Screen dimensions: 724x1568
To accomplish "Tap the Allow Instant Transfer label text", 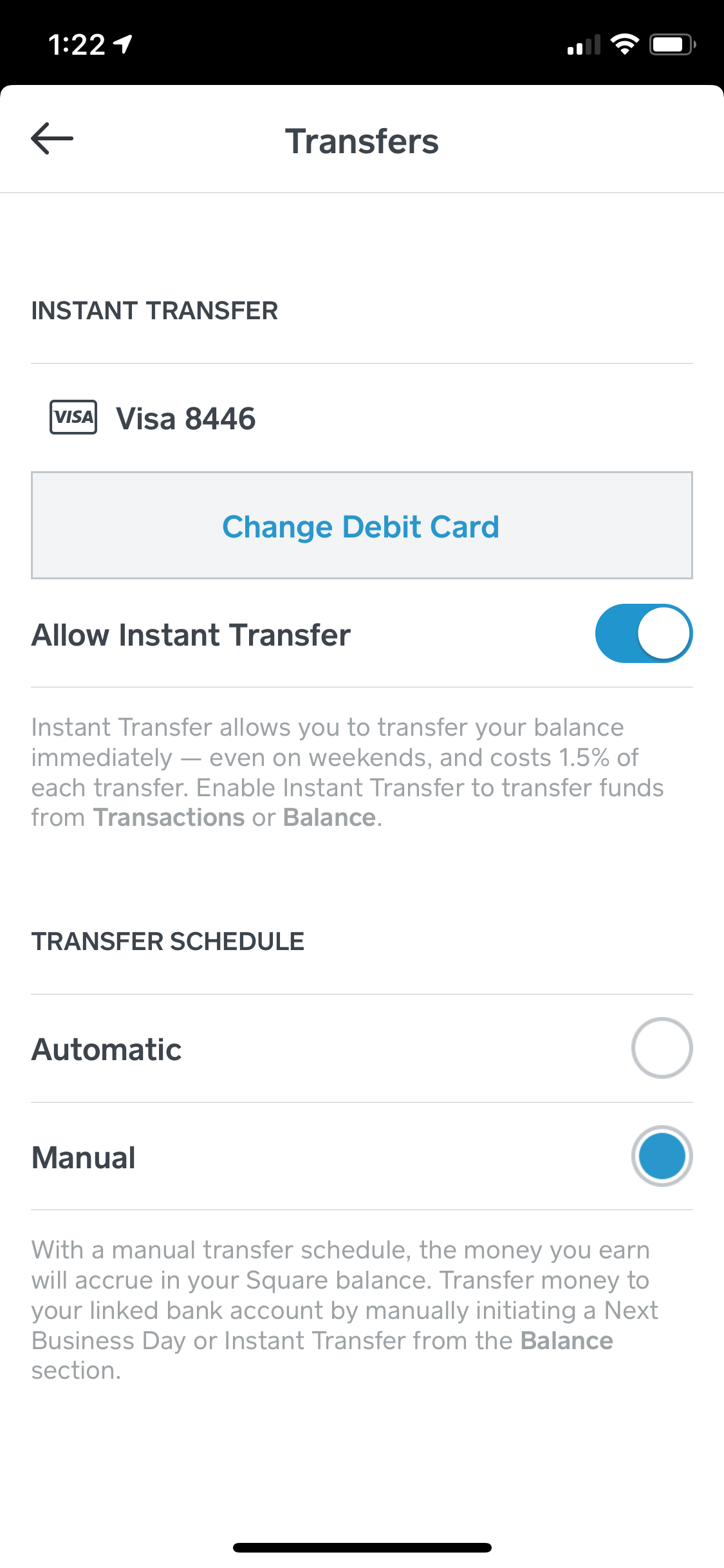I will [x=190, y=633].
